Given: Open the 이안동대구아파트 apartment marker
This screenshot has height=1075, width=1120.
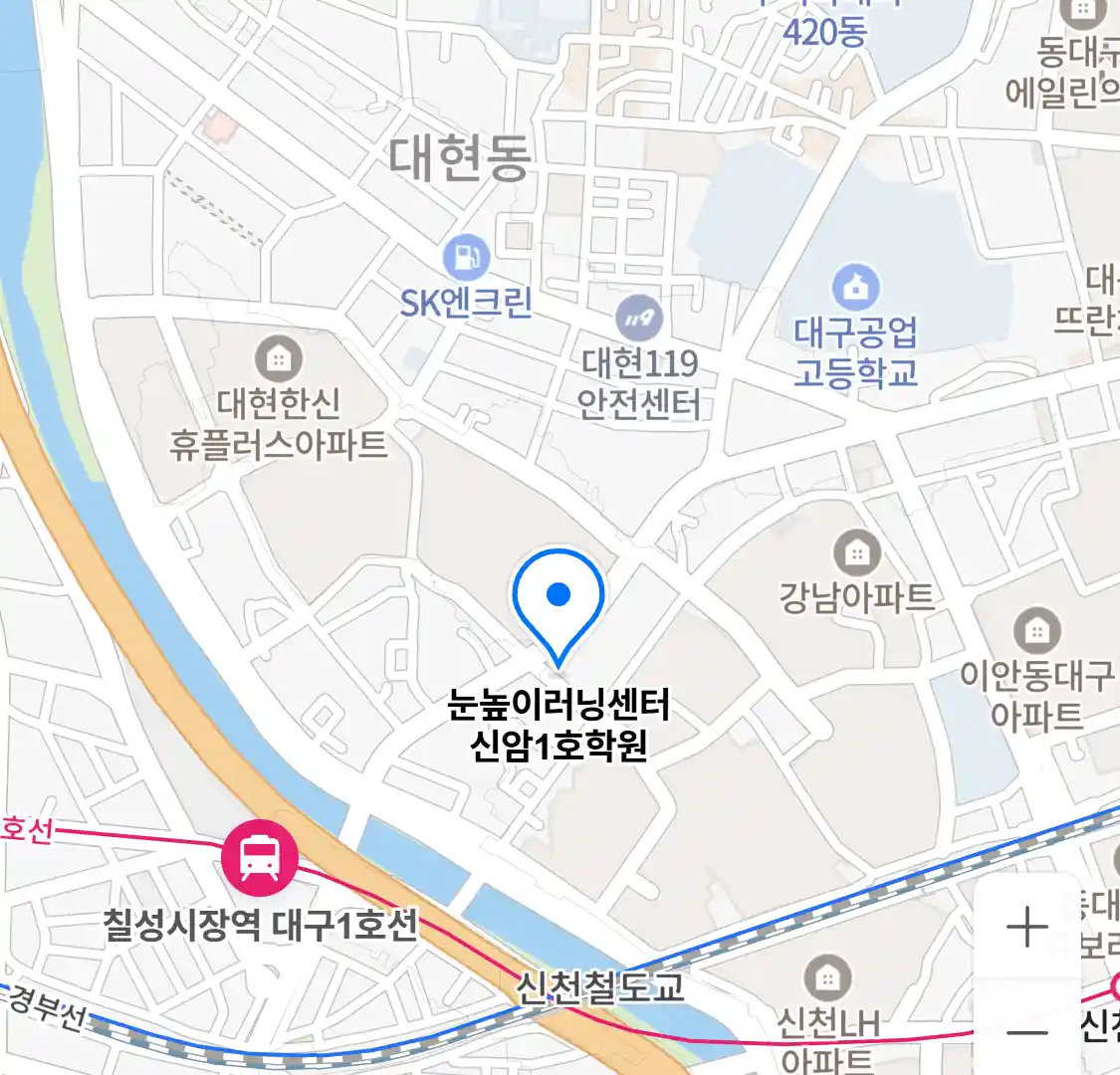Looking at the screenshot, I should [1036, 631].
